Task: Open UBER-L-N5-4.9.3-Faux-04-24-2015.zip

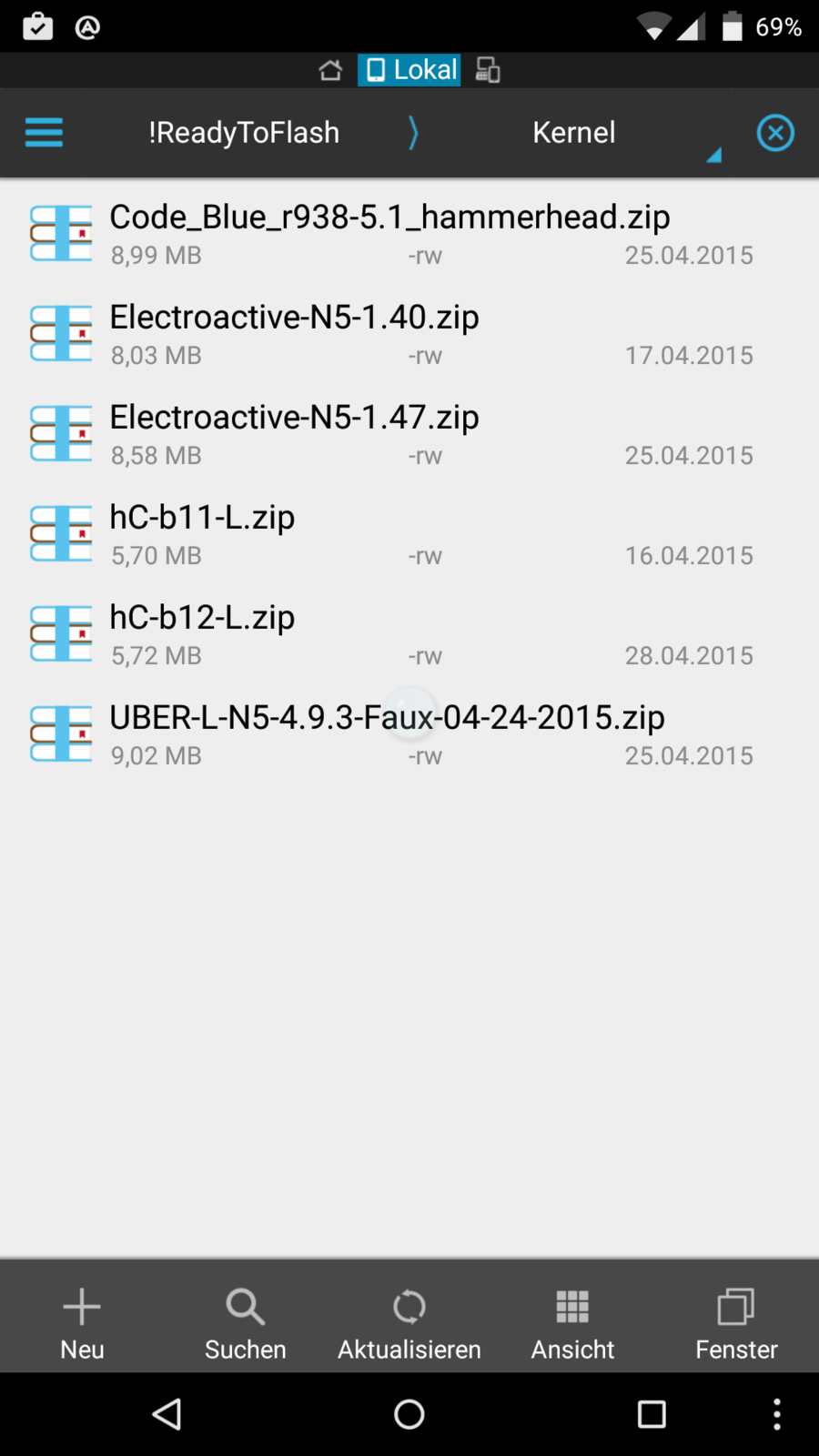Action: click(x=387, y=734)
